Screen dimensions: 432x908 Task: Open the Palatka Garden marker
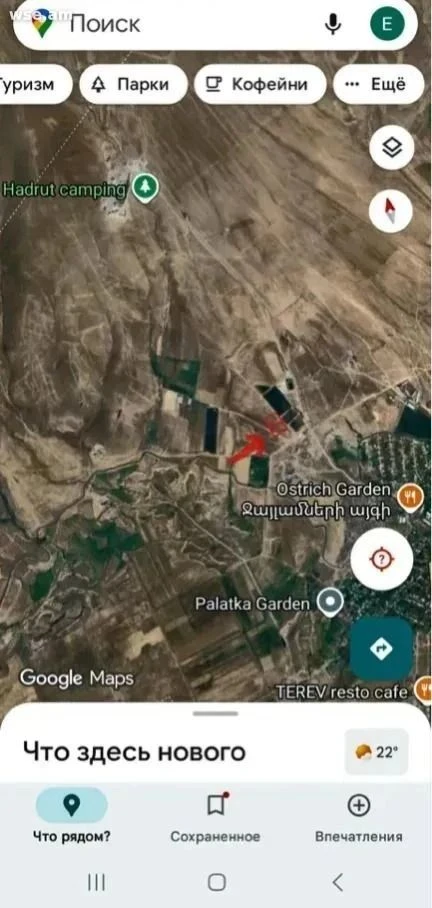pos(331,604)
